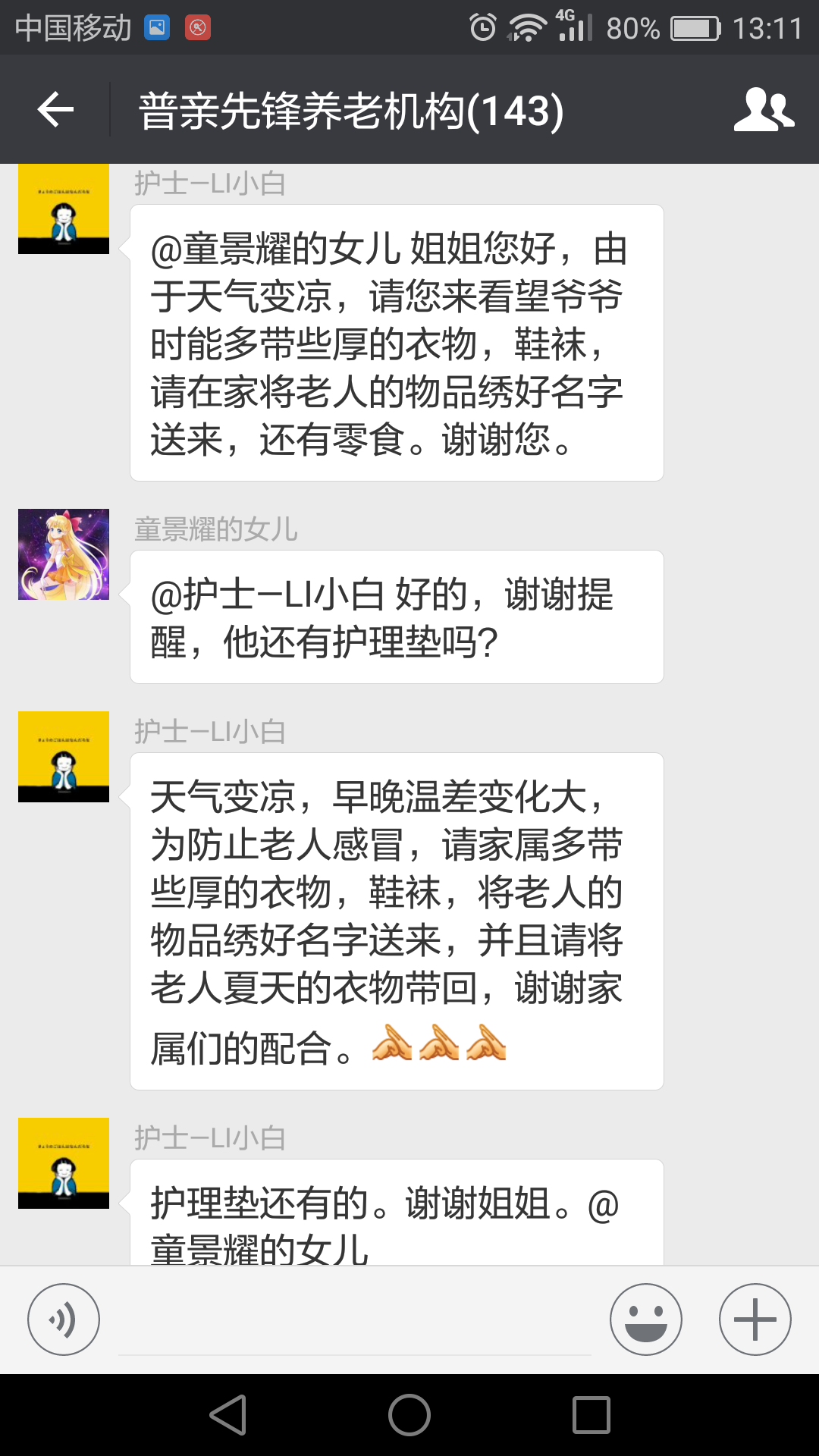Image resolution: width=819 pixels, height=1456 pixels.
Task: Tap the Android home button
Action: click(x=409, y=1415)
